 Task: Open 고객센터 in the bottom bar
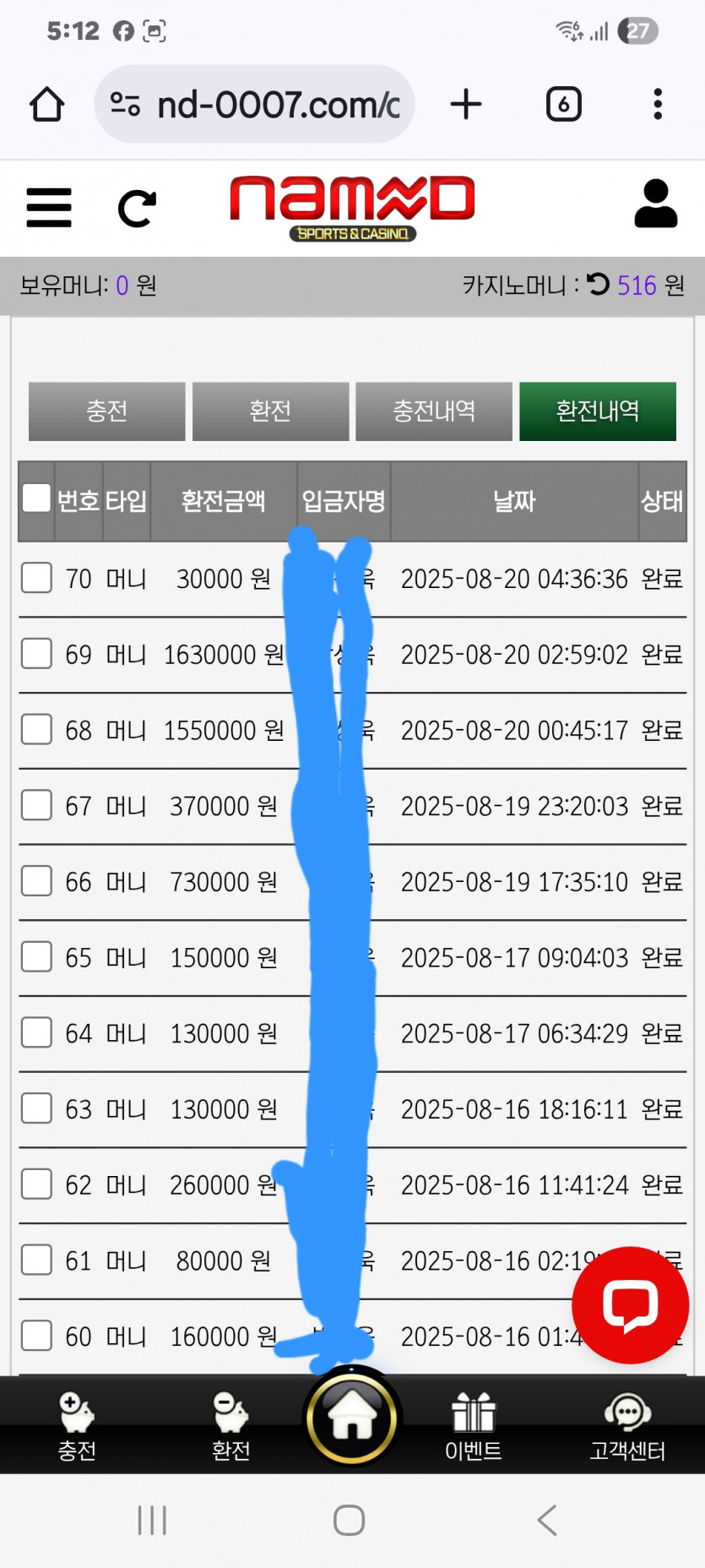[627, 1426]
